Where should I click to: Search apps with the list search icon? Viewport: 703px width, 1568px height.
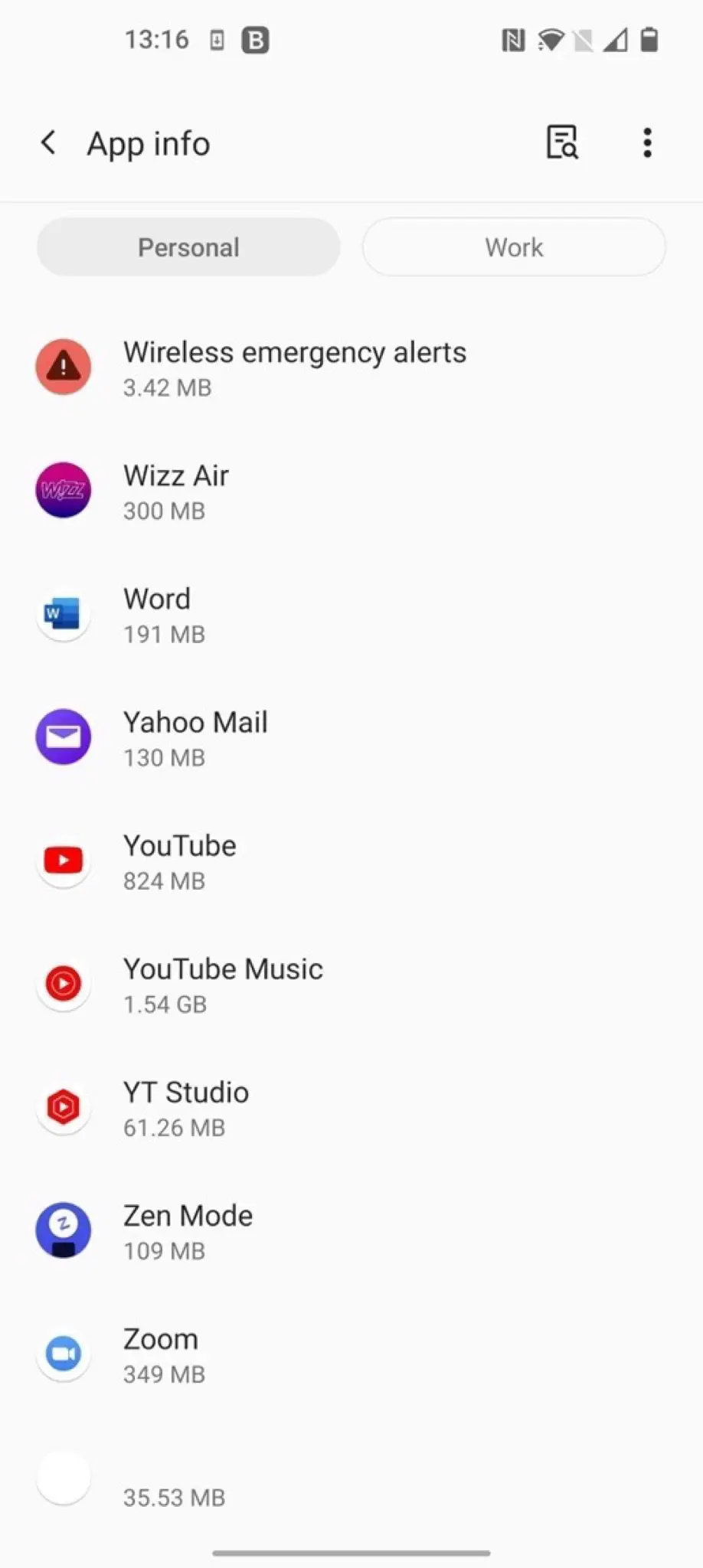[562, 142]
